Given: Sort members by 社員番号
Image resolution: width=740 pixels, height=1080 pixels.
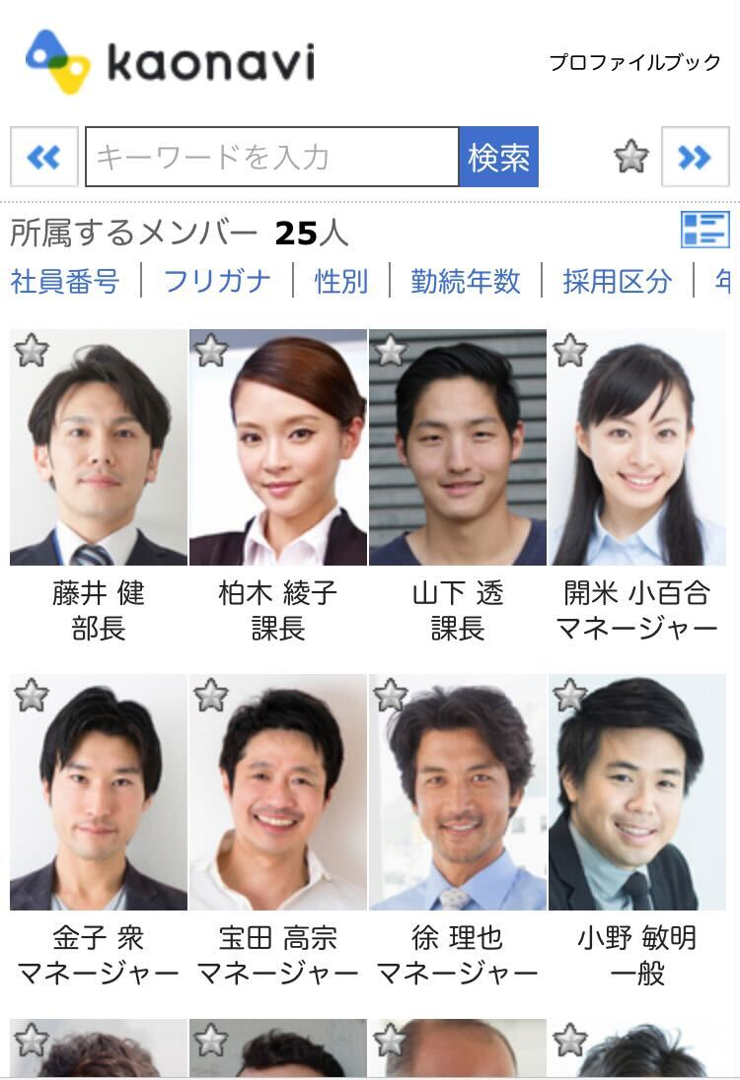Looking at the screenshot, I should tap(65, 282).
